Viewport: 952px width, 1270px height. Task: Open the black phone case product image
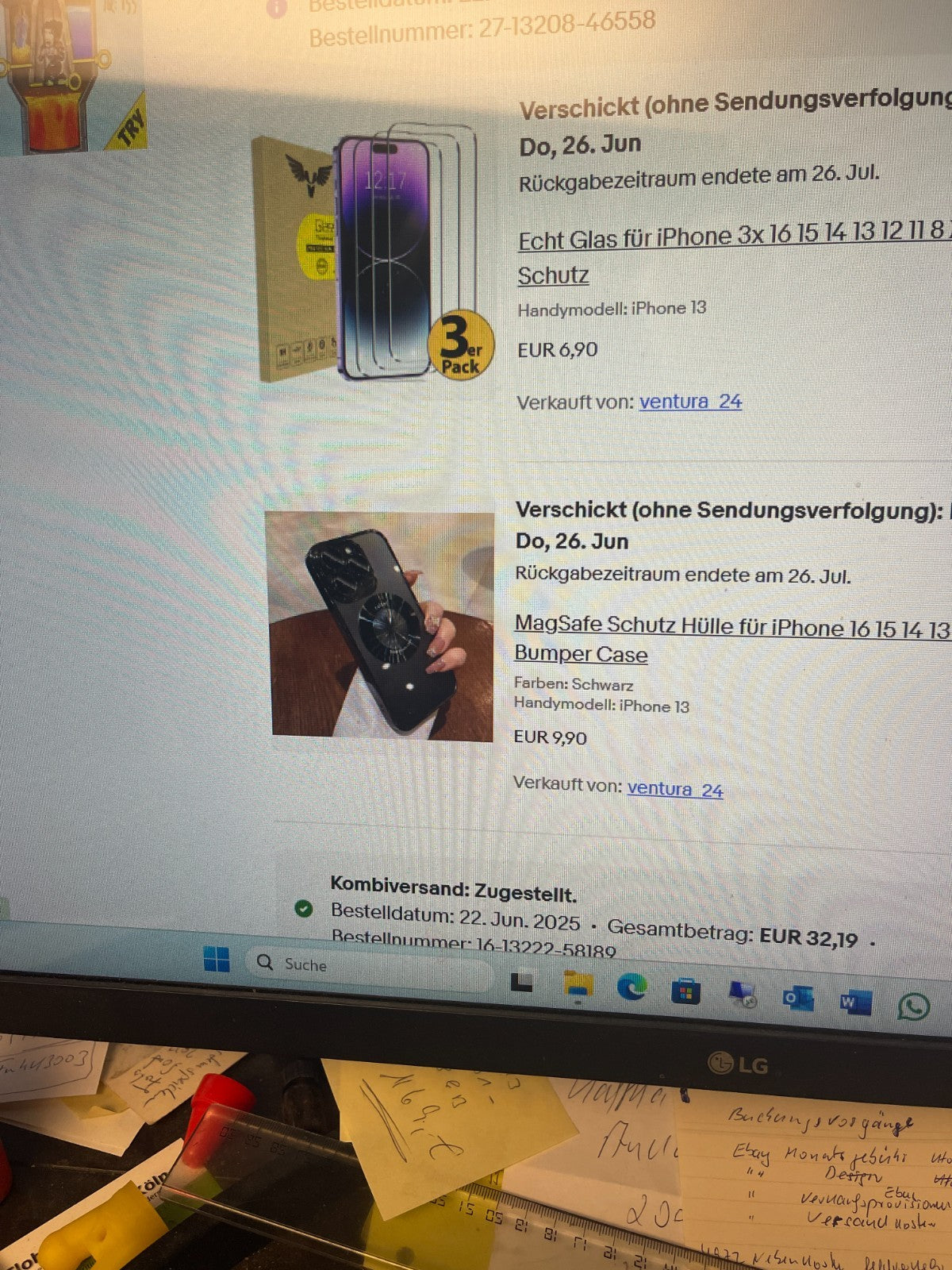[382, 626]
